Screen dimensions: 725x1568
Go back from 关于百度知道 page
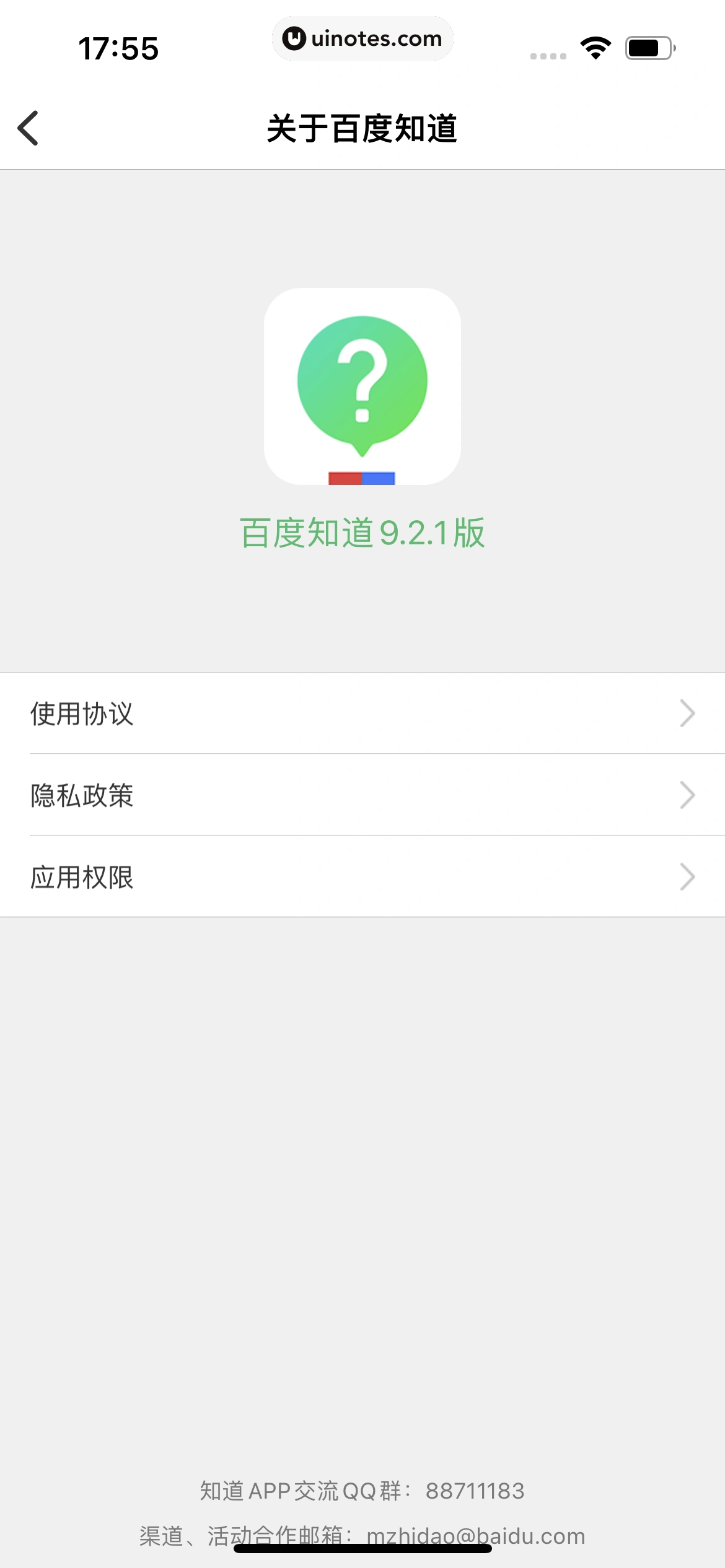(x=29, y=128)
